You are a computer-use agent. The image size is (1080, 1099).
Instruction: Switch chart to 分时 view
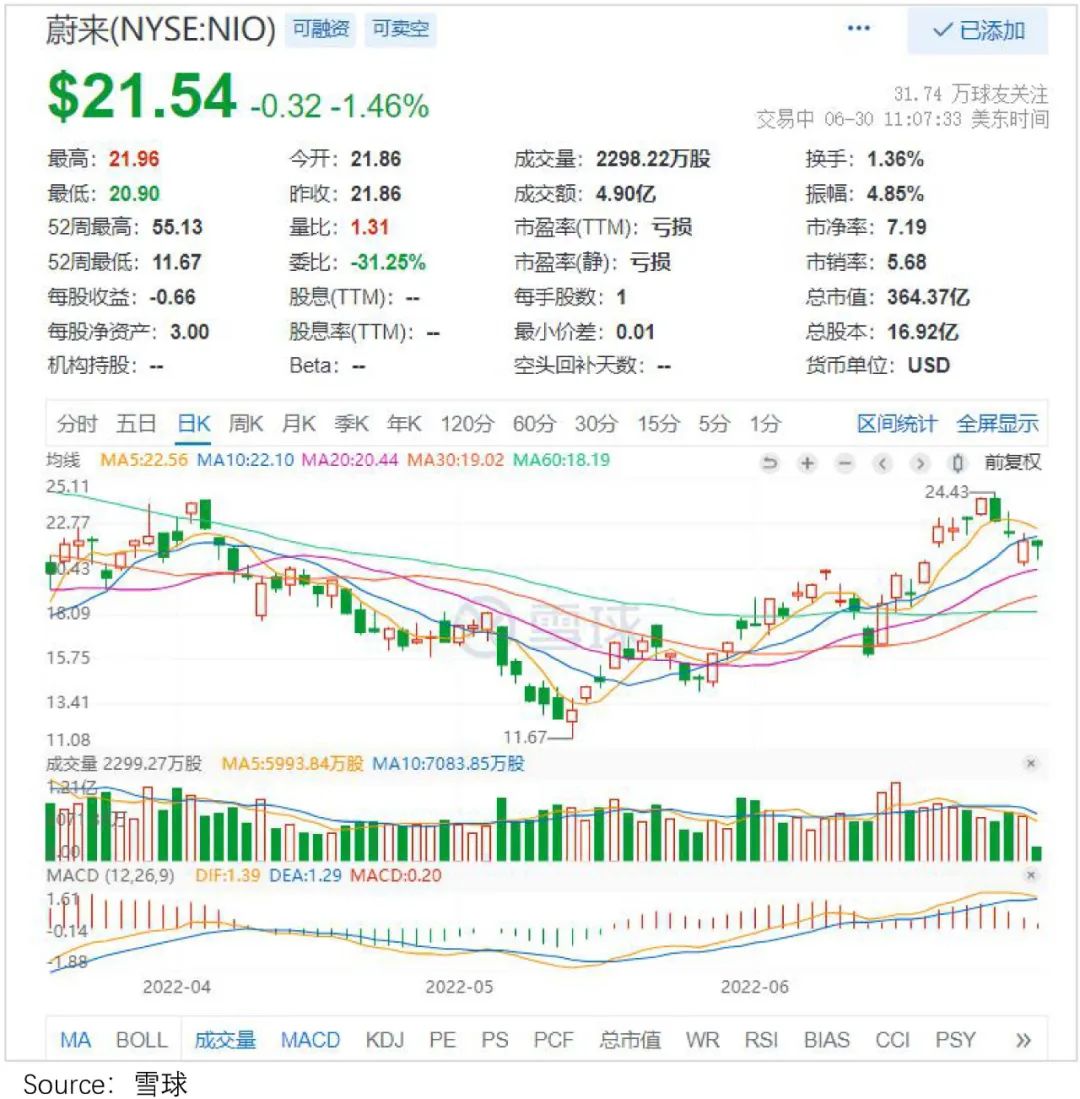[77, 424]
